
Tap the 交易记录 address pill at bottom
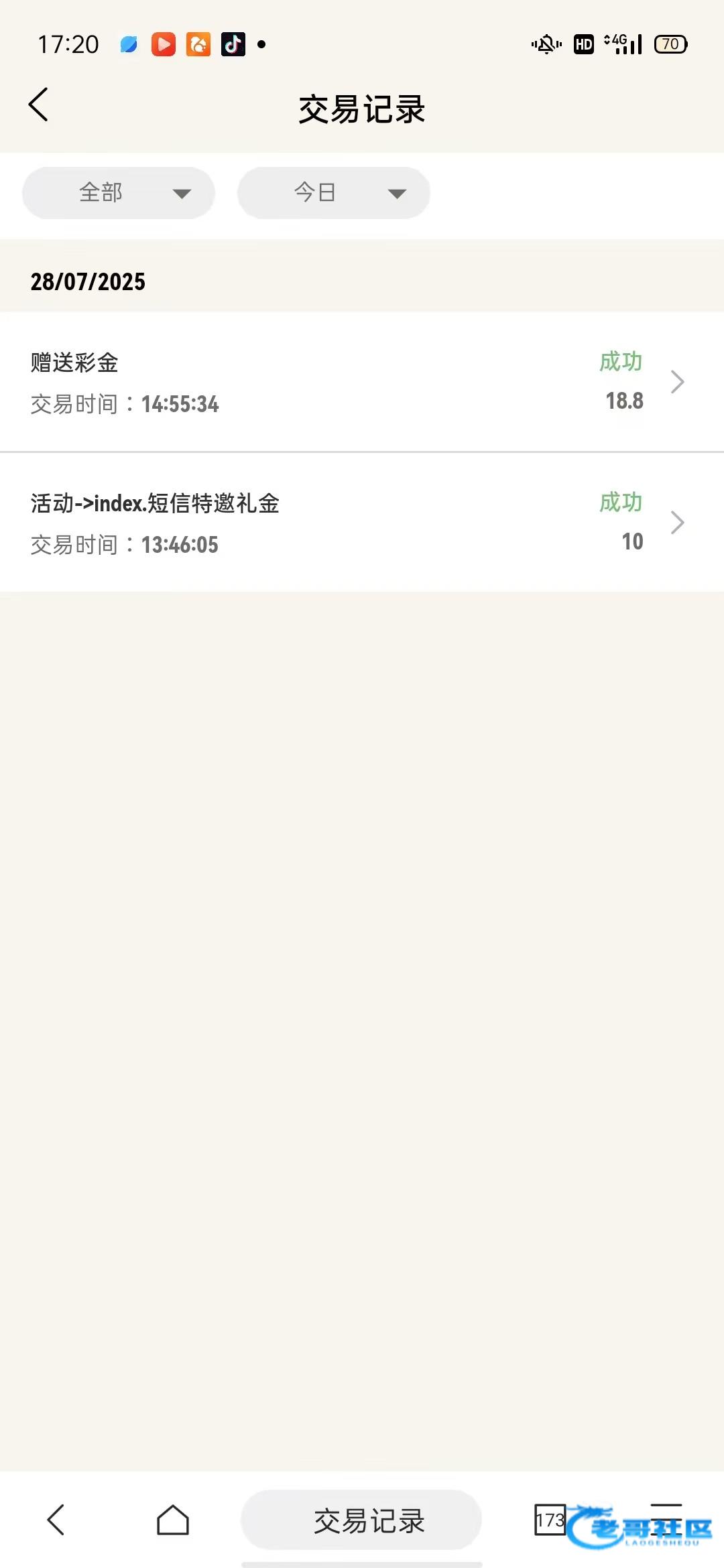(x=361, y=1520)
